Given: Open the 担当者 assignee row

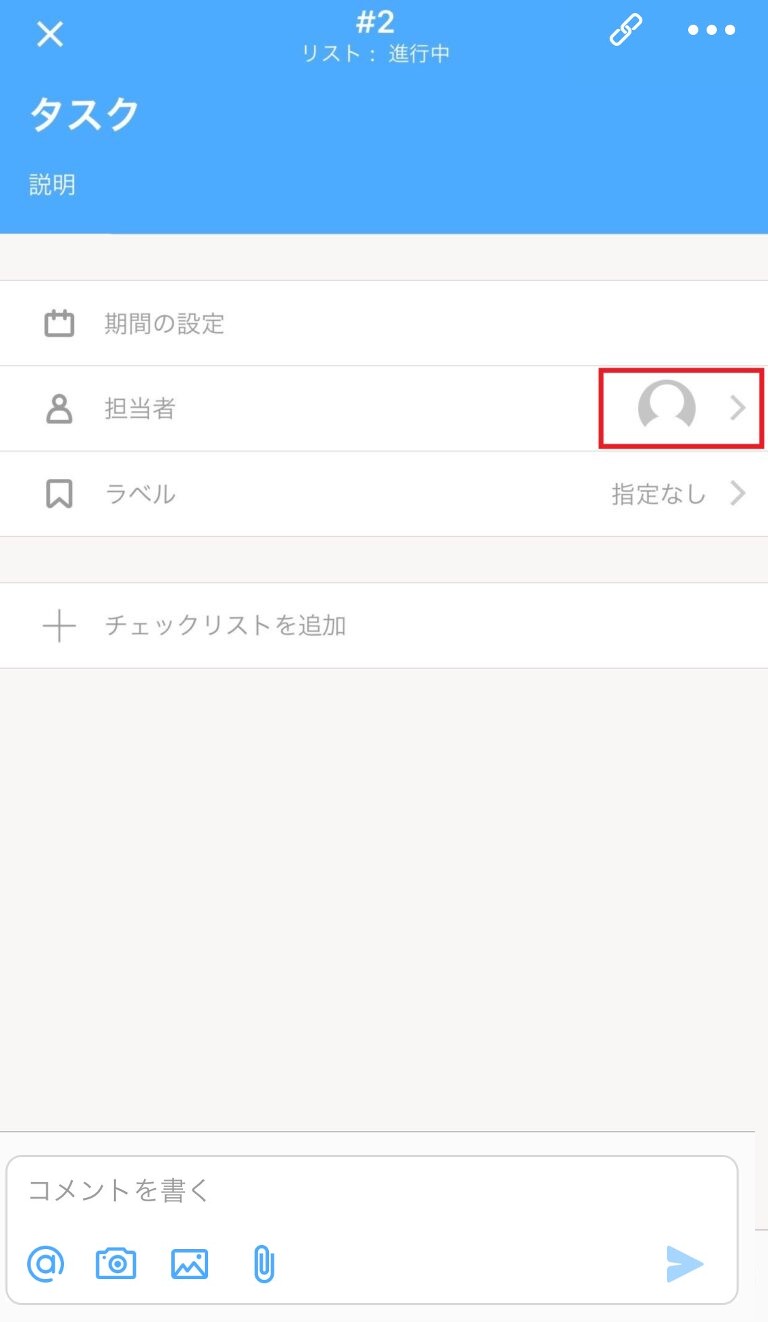Looking at the screenshot, I should coord(384,408).
